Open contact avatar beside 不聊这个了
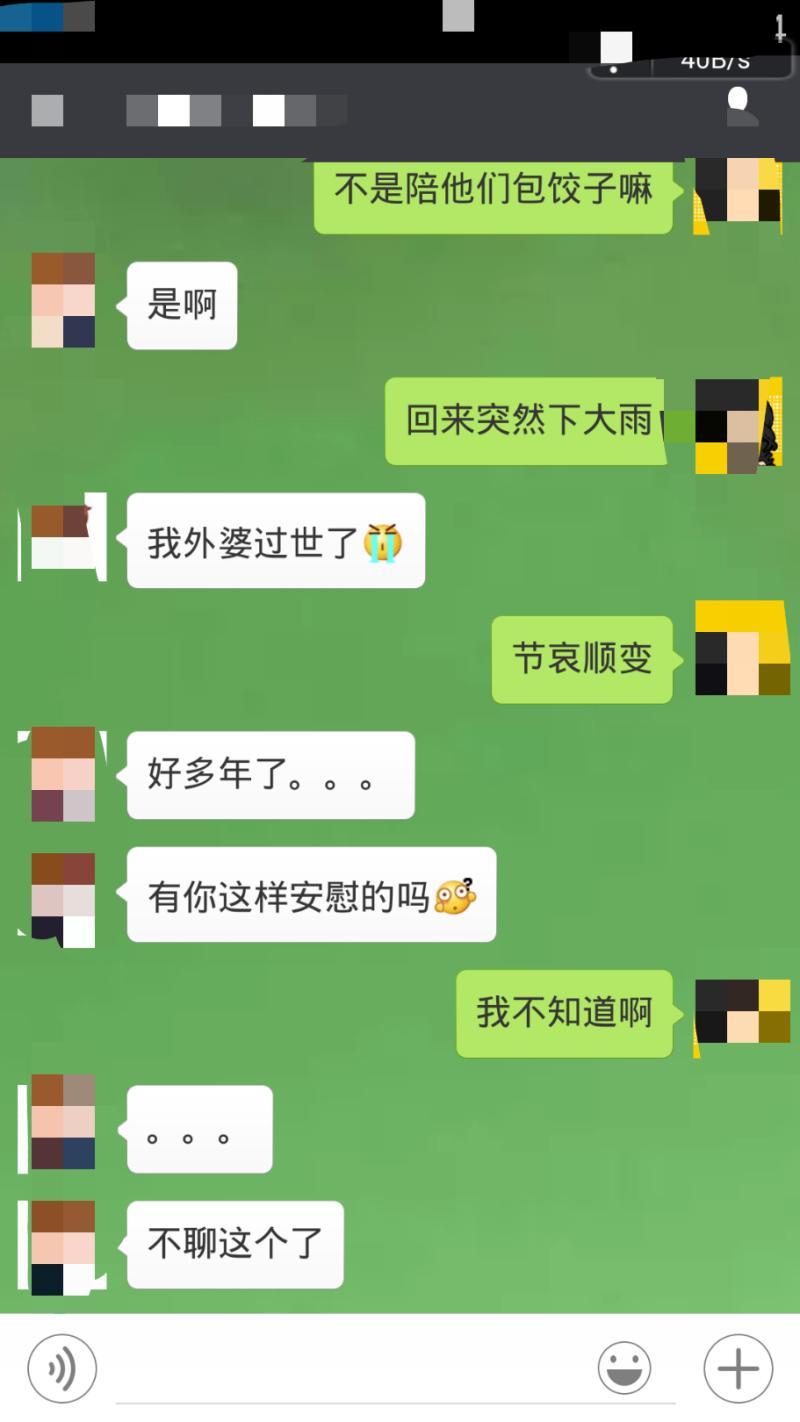The width and height of the screenshot is (800, 1422). coord(62,1248)
